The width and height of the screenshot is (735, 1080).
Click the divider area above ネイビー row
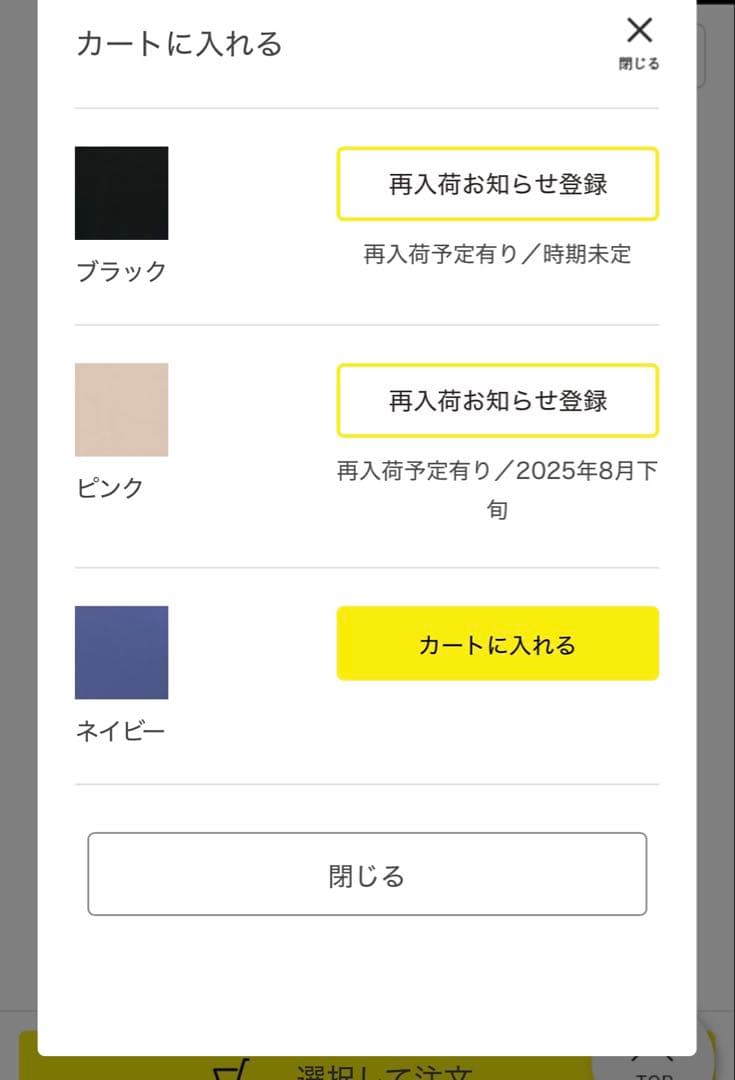click(367, 567)
